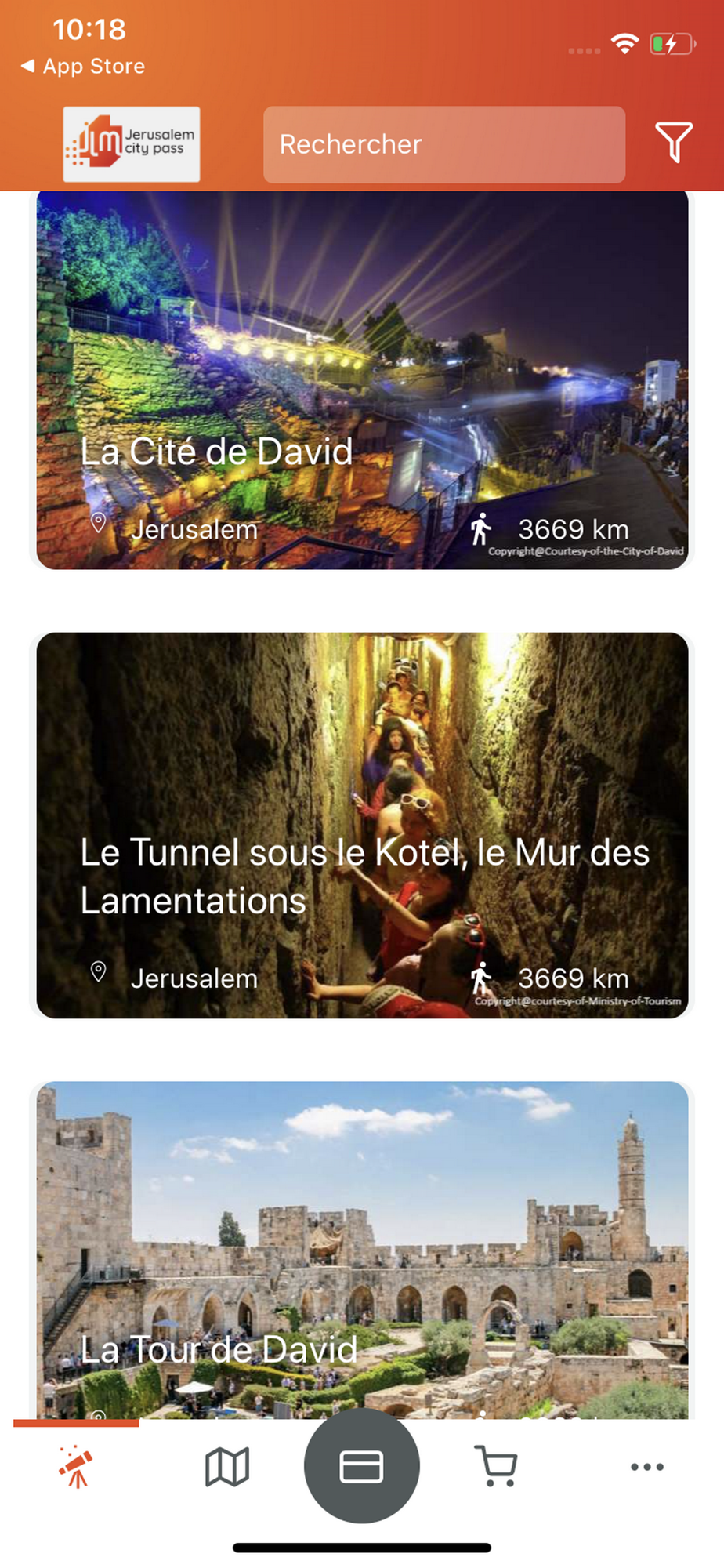
Task: Open Le Tunnel sous le Kotel card
Action: 362,825
